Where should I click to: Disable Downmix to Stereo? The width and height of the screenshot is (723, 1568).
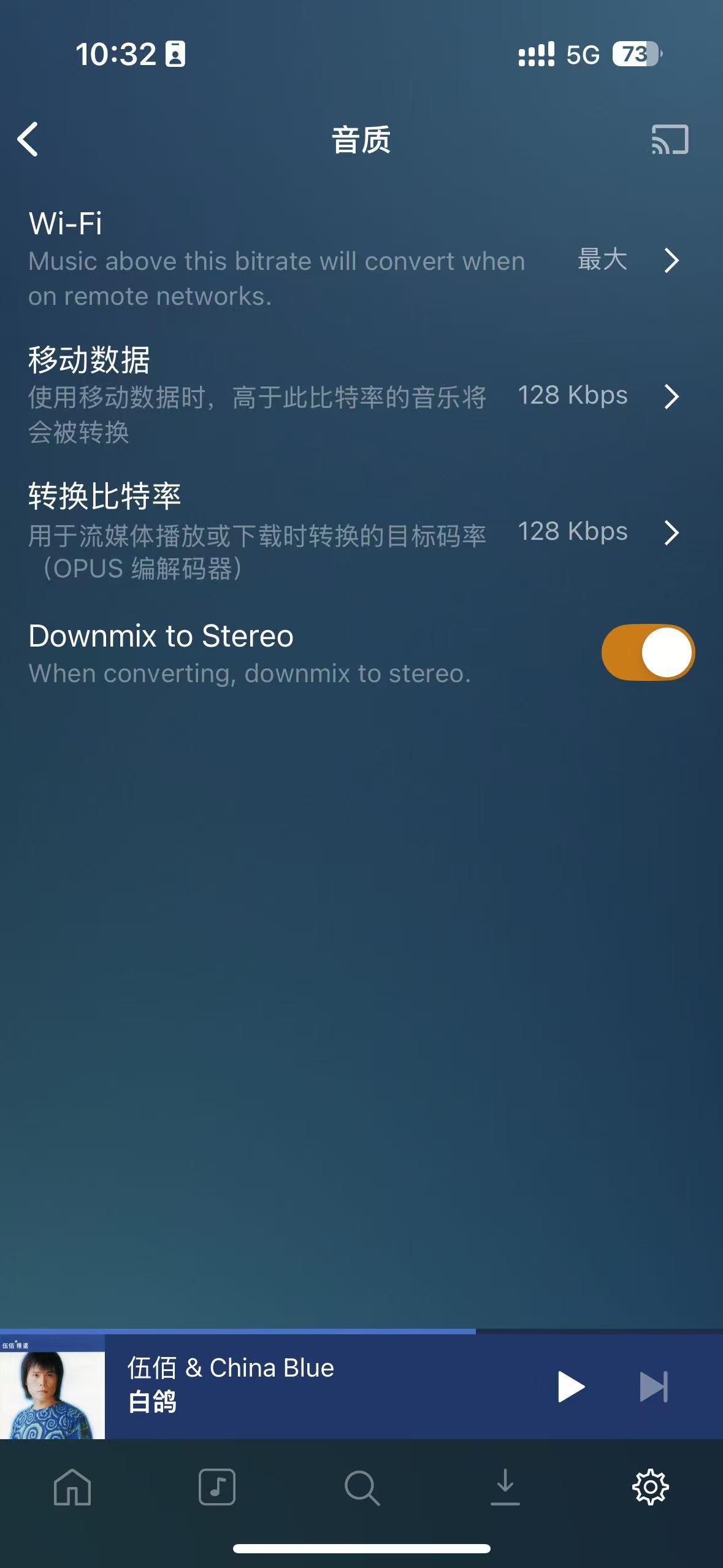pos(648,652)
